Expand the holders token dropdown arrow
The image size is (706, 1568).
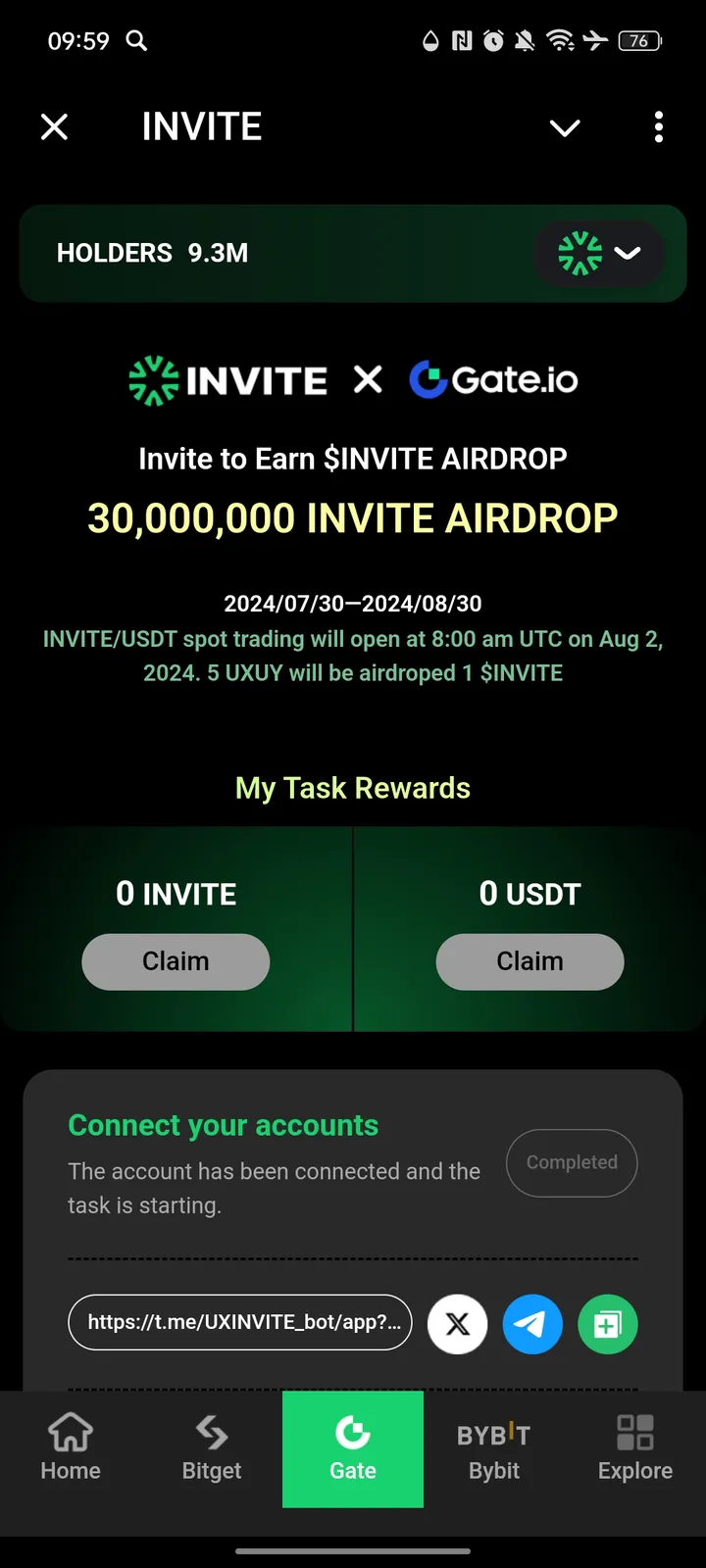(x=630, y=254)
